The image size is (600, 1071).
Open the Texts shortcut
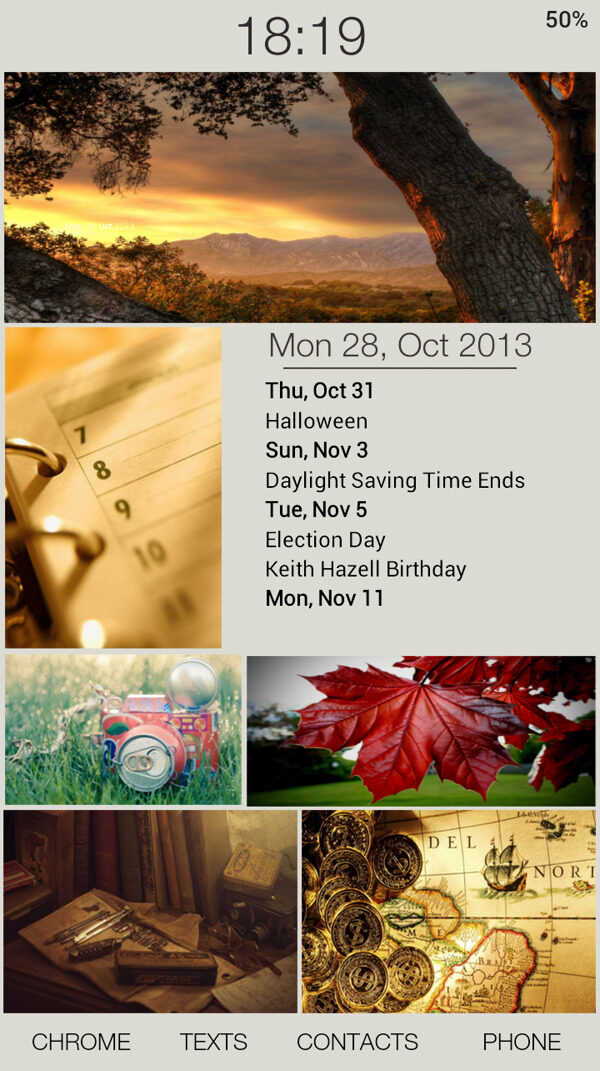(213, 1042)
